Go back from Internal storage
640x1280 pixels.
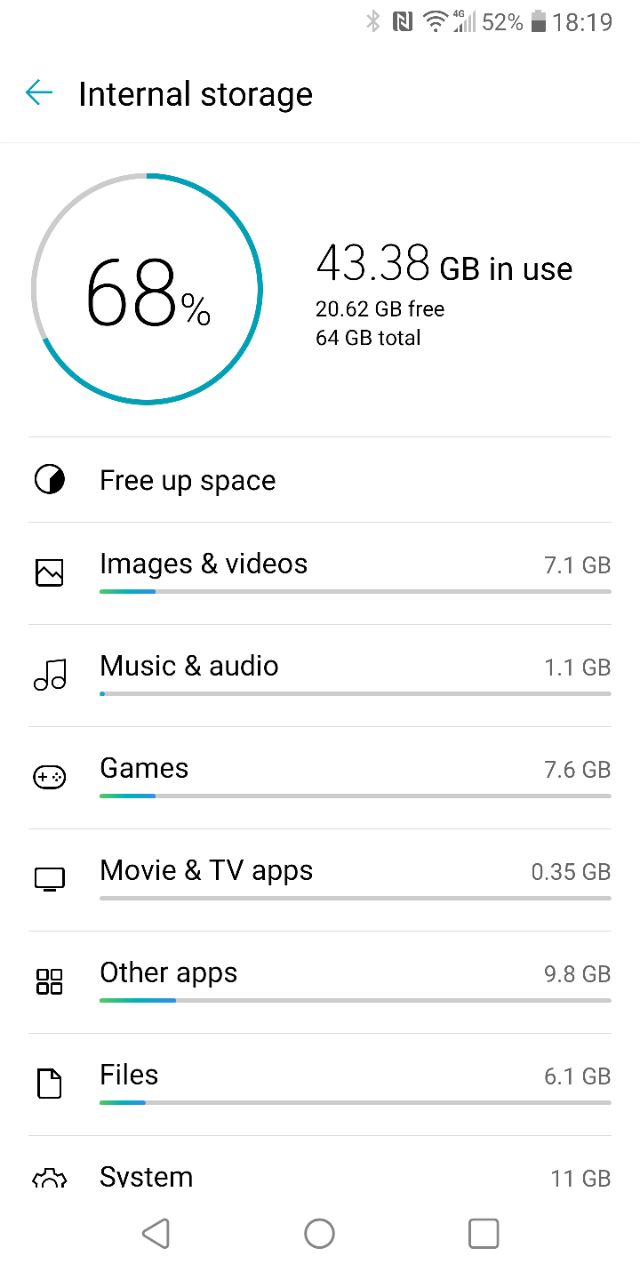pos(39,94)
